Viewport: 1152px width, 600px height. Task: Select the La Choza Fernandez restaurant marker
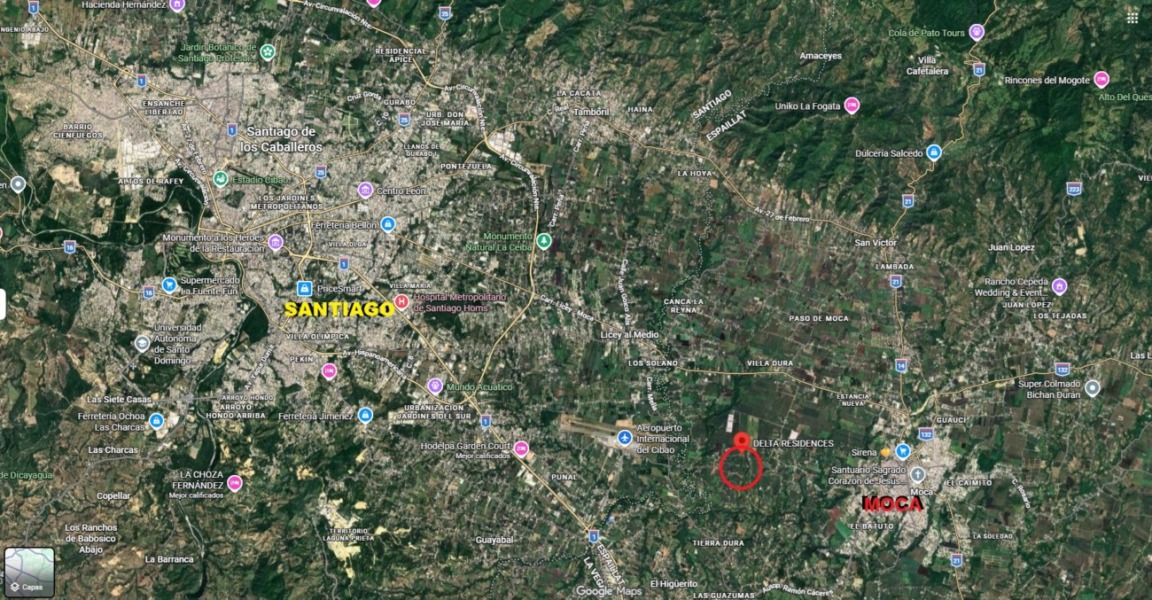[234, 483]
